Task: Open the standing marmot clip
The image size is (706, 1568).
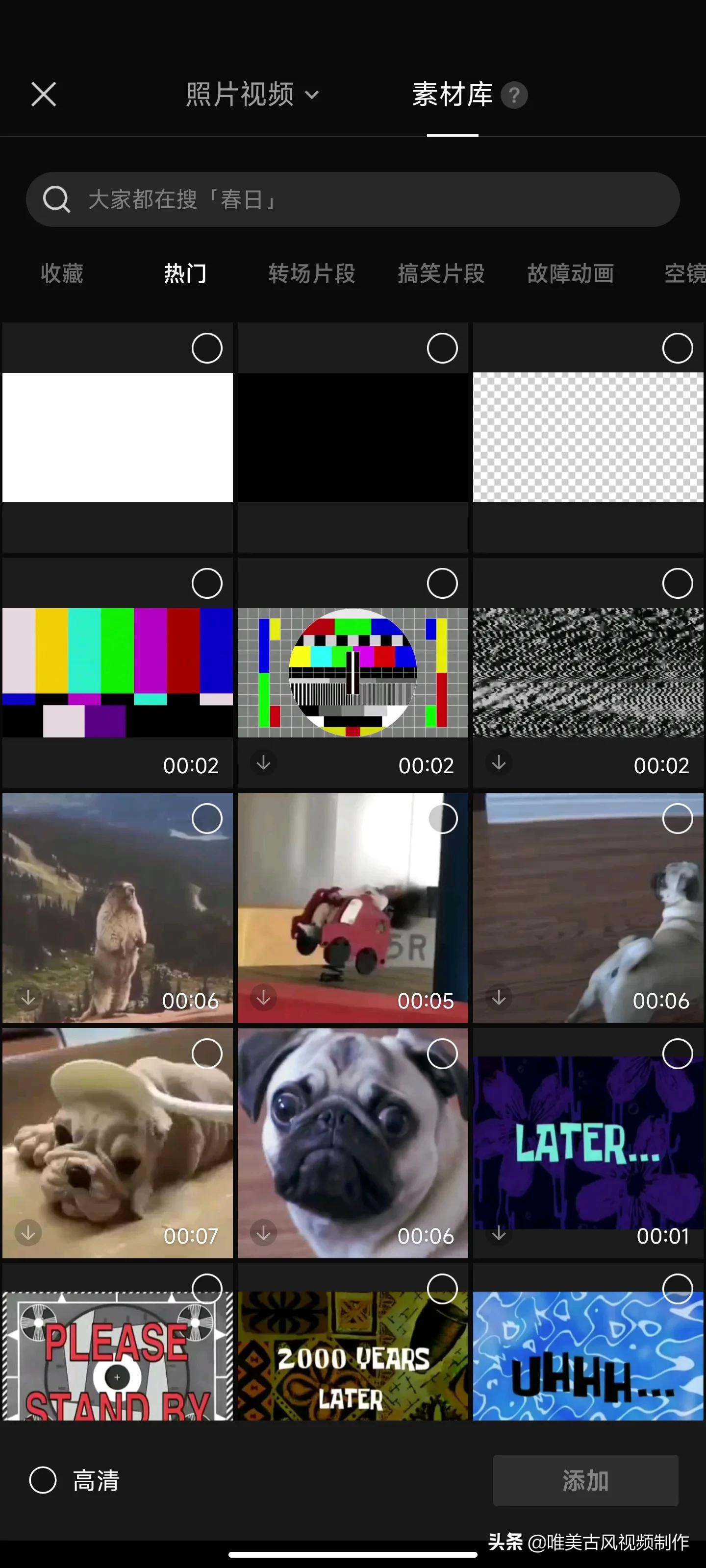Action: pos(118,907)
